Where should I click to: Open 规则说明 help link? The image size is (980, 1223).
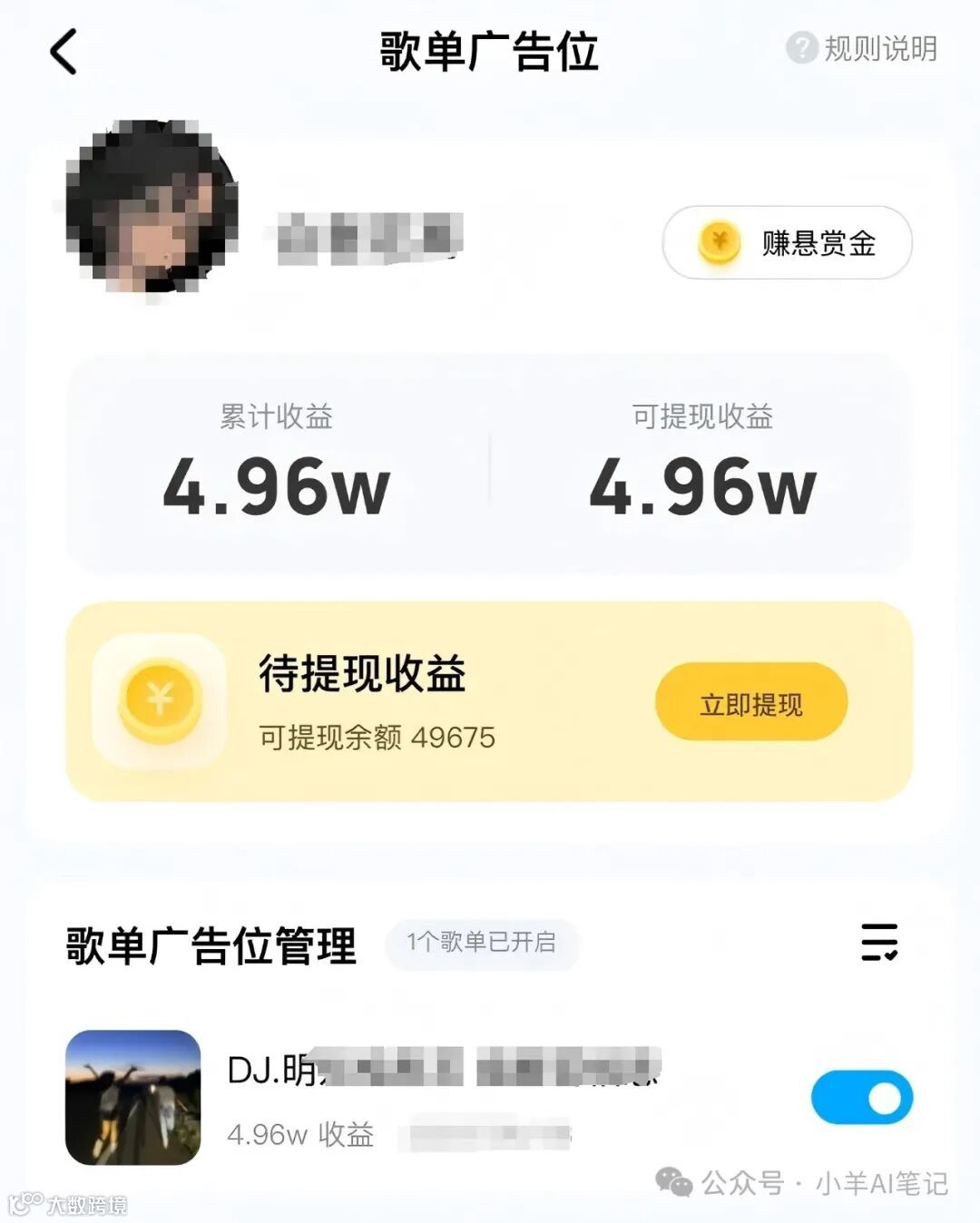coord(862,48)
